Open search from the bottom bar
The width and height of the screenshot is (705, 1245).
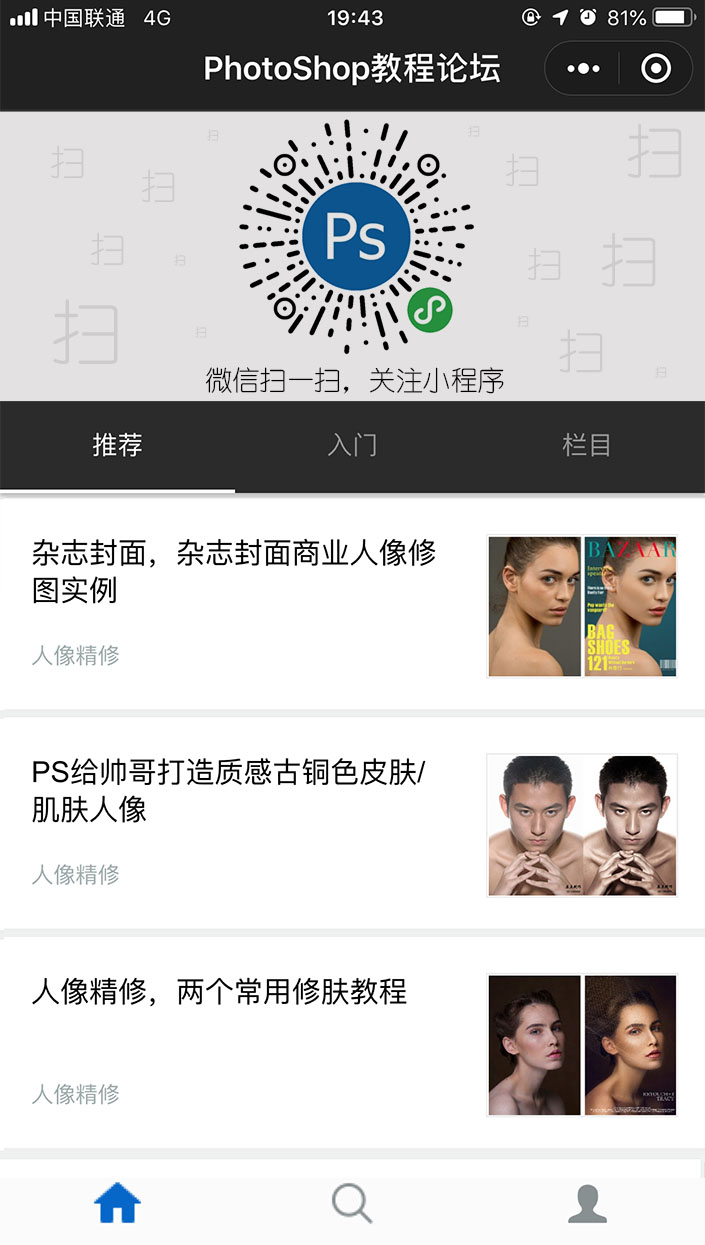(x=352, y=1204)
